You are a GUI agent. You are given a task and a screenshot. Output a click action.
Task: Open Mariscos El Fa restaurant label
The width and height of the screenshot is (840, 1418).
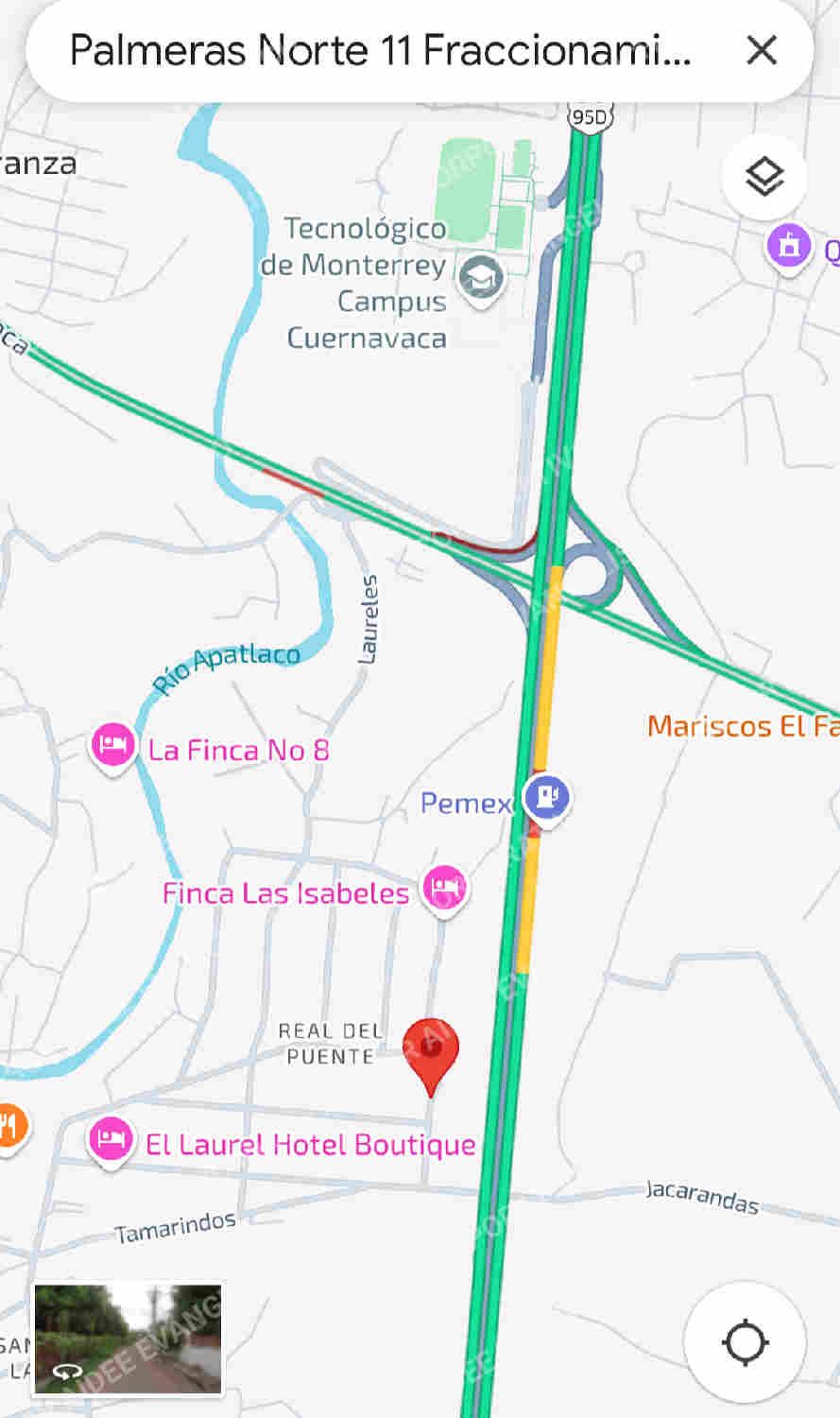pos(743,726)
